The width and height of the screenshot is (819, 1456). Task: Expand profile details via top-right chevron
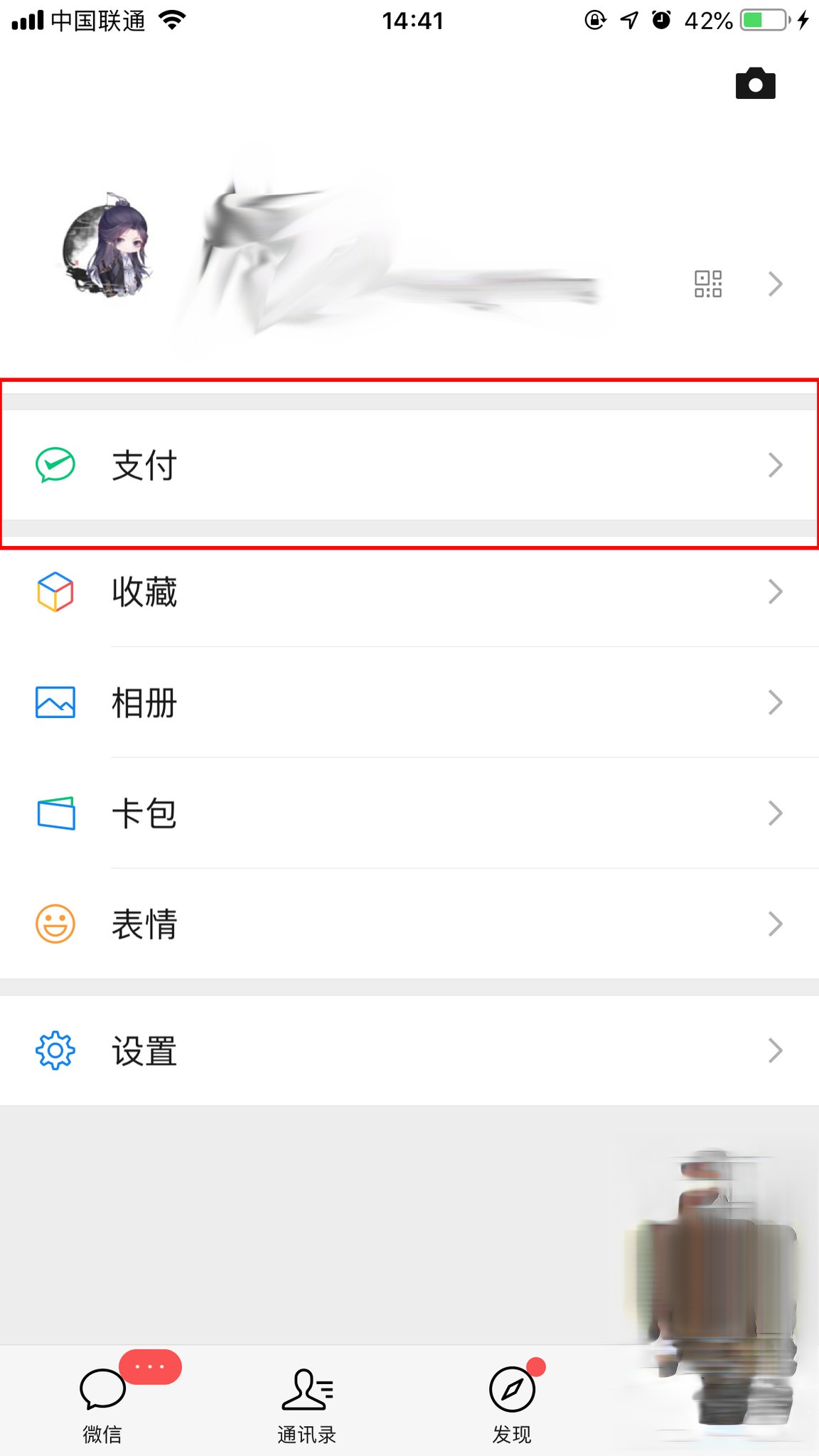pyautogui.click(x=776, y=284)
